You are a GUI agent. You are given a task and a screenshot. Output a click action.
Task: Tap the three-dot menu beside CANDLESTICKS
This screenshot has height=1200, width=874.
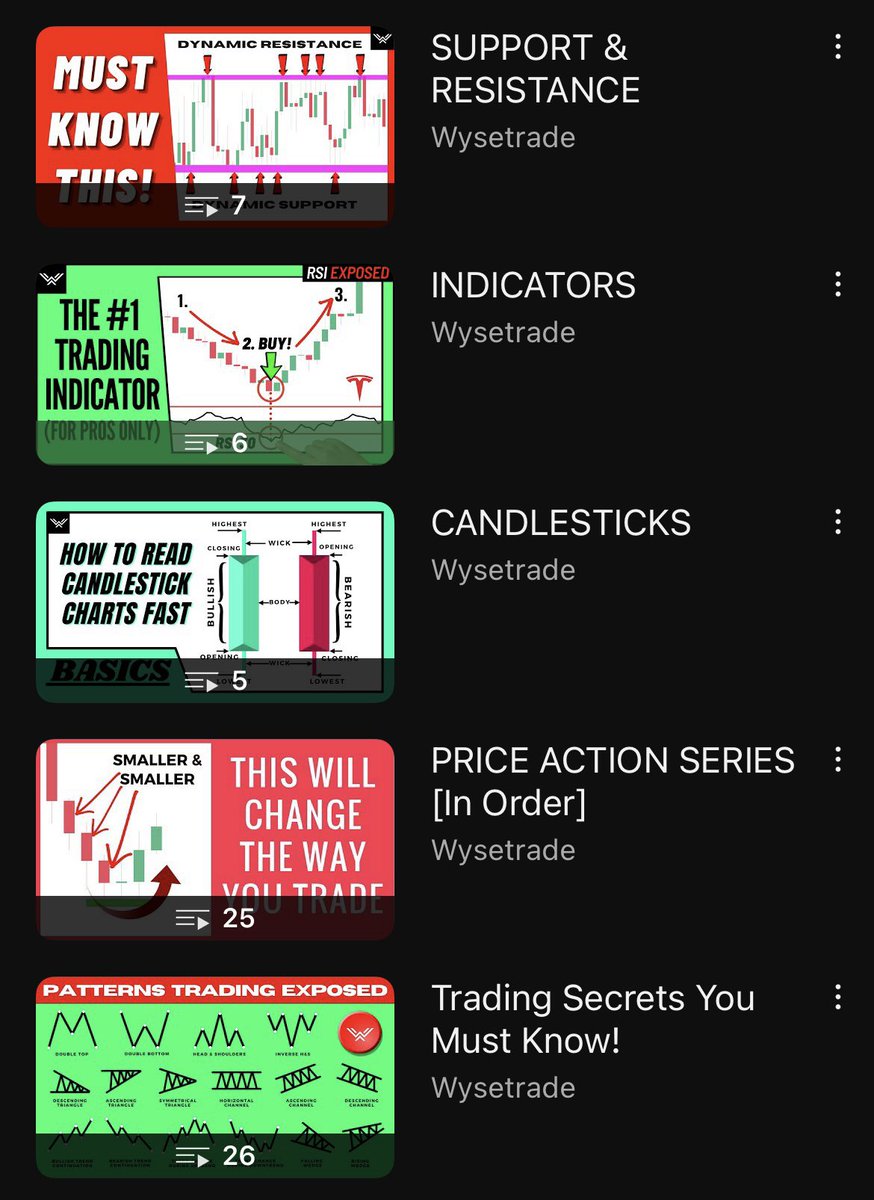[838, 521]
